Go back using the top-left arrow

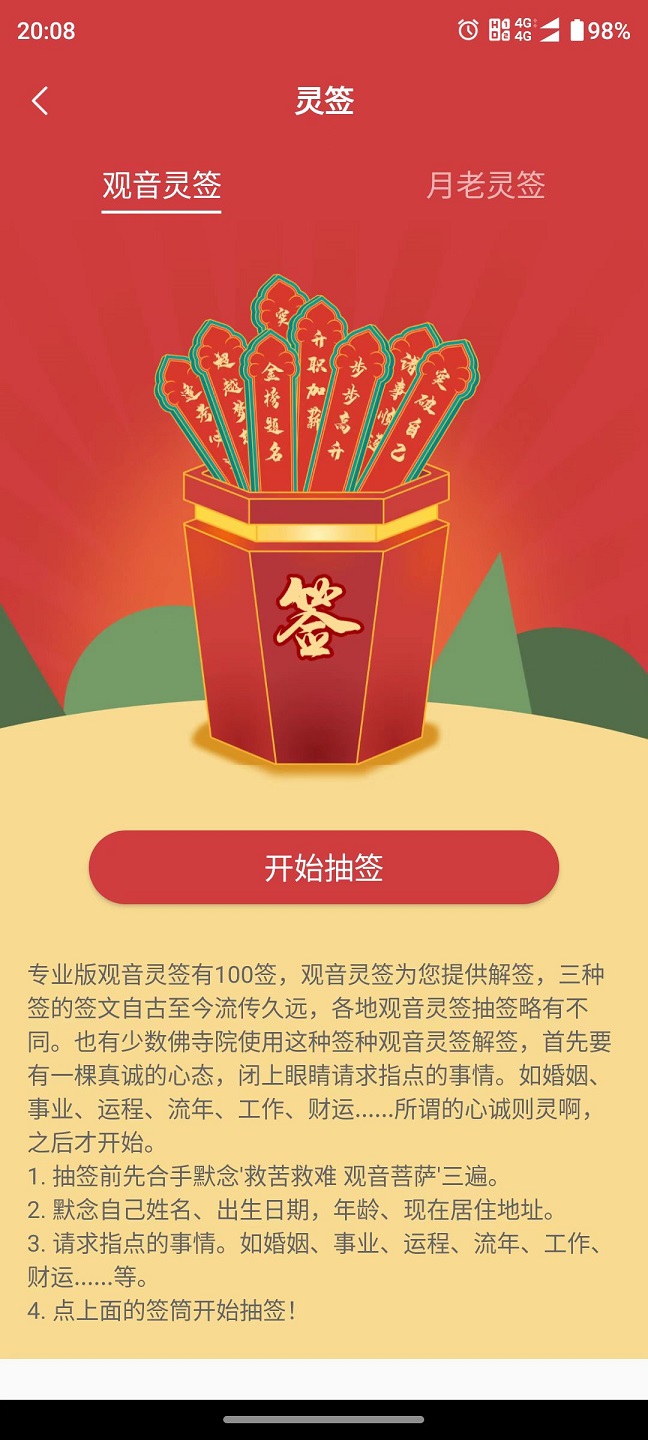click(40, 101)
